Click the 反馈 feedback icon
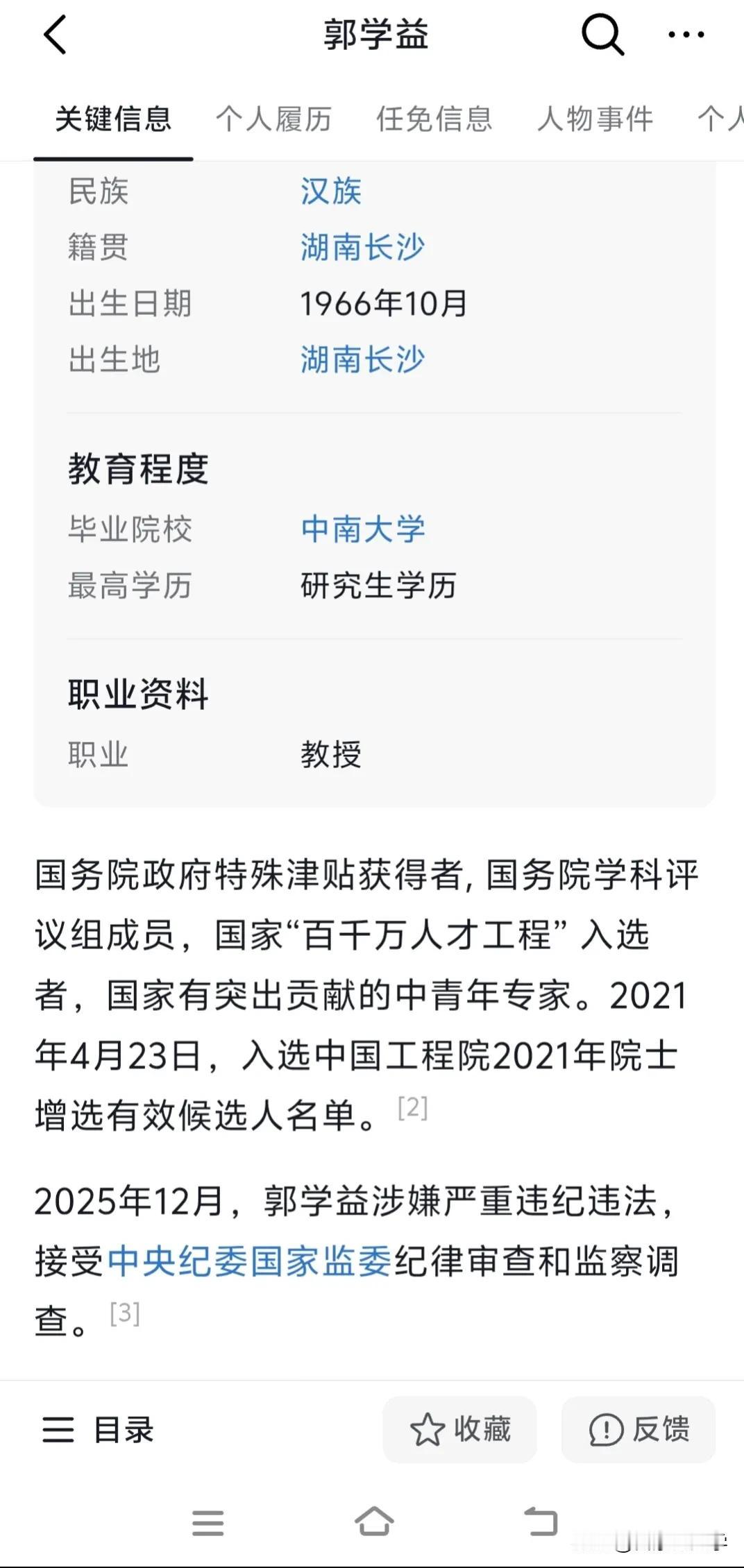Image resolution: width=744 pixels, height=1568 pixels. 637,1430
